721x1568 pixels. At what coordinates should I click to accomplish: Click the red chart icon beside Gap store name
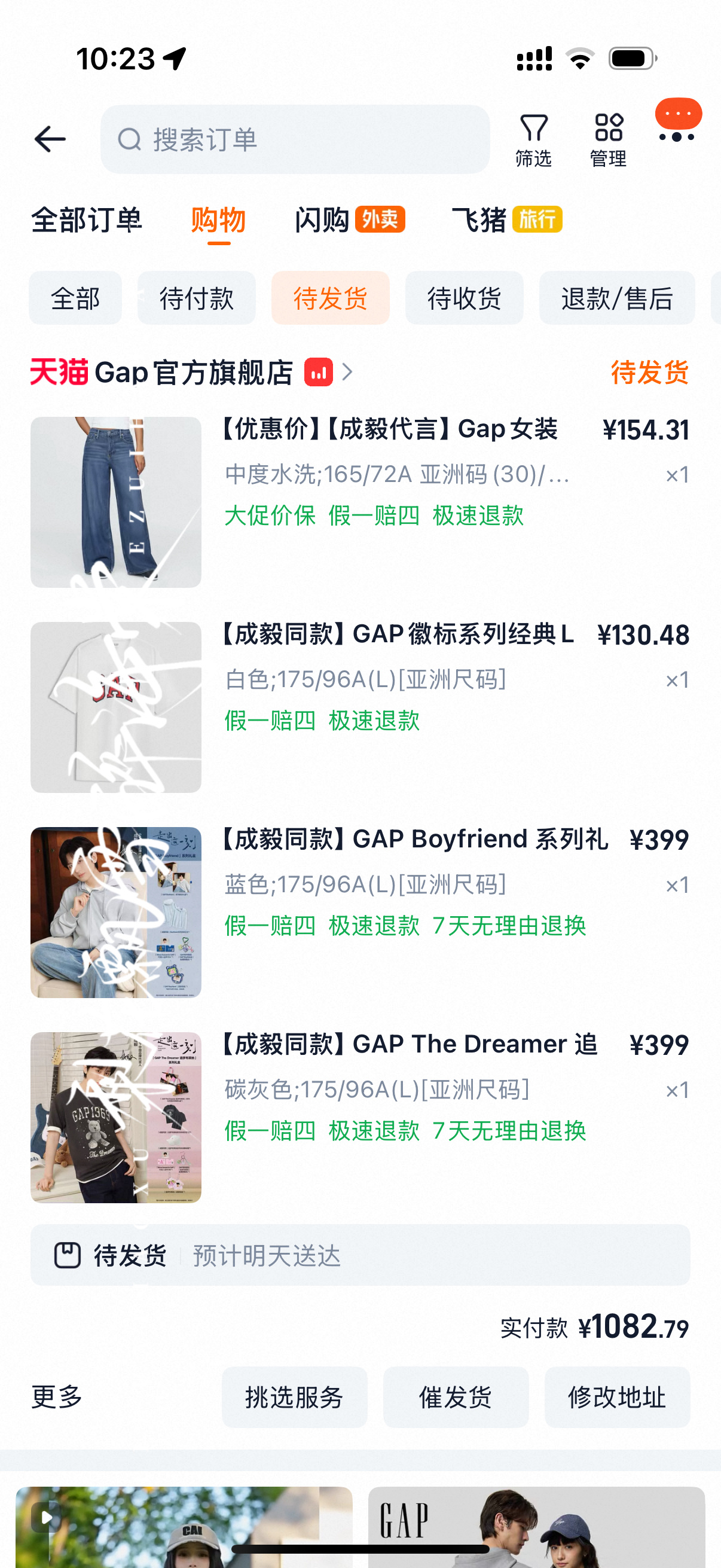point(319,372)
